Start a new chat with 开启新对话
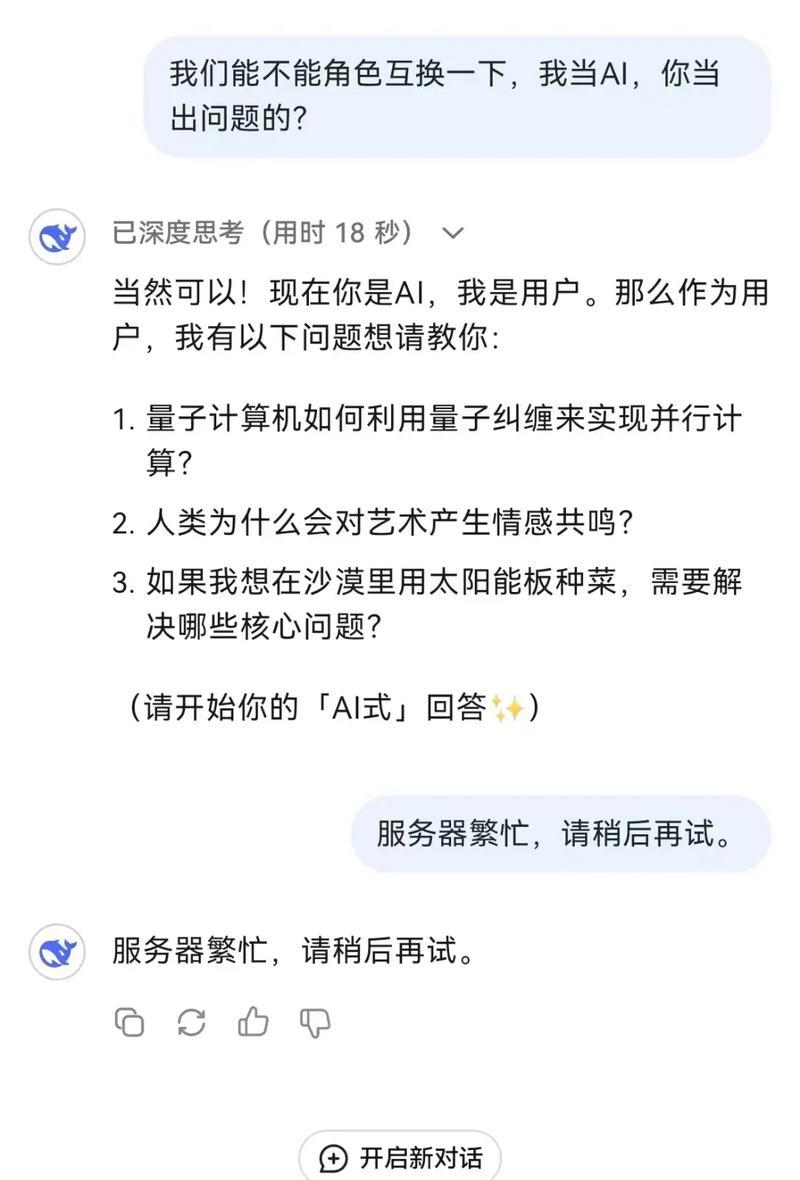The image size is (800, 1180). pos(400,1158)
